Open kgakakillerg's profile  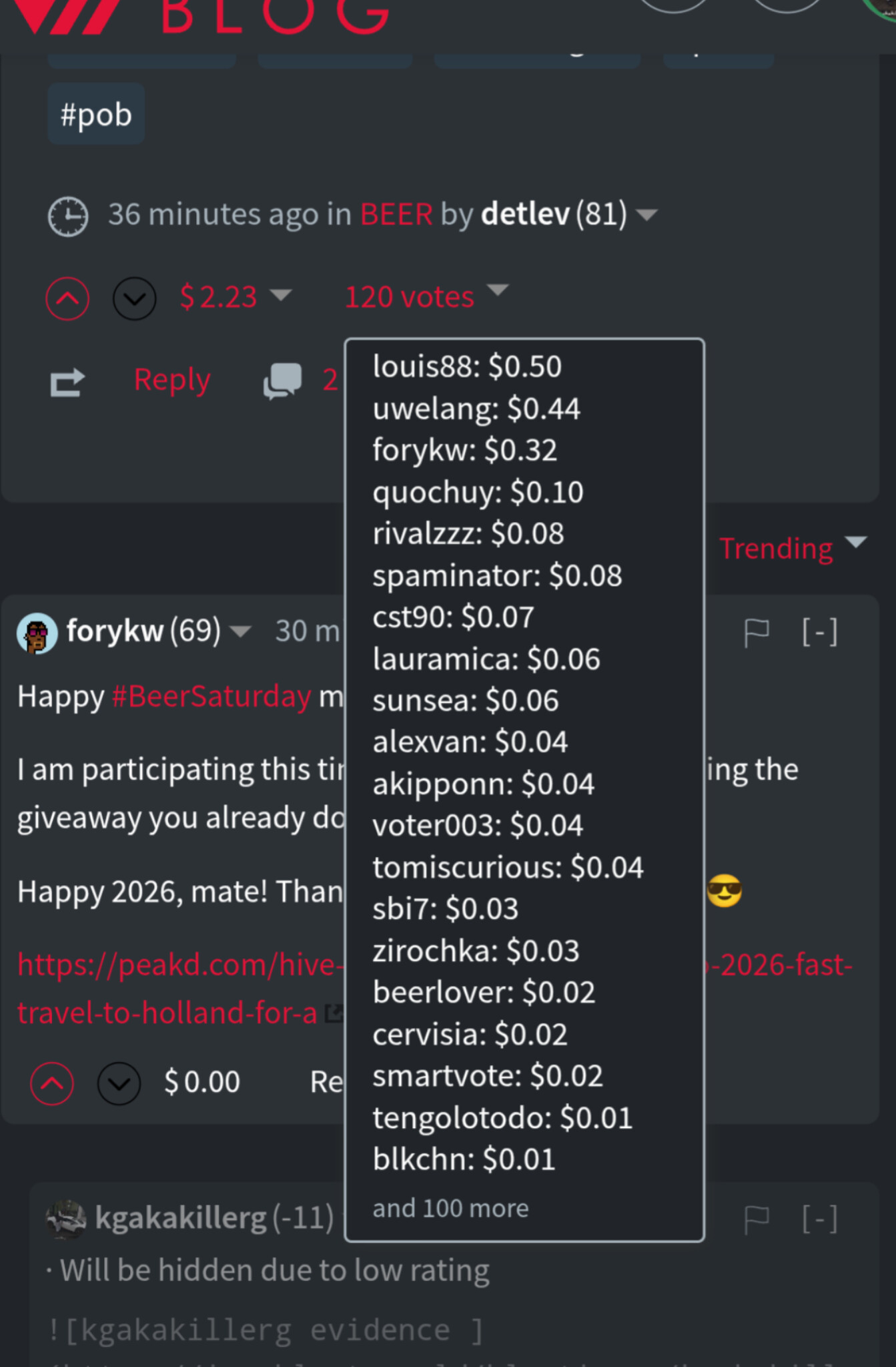tap(180, 1218)
